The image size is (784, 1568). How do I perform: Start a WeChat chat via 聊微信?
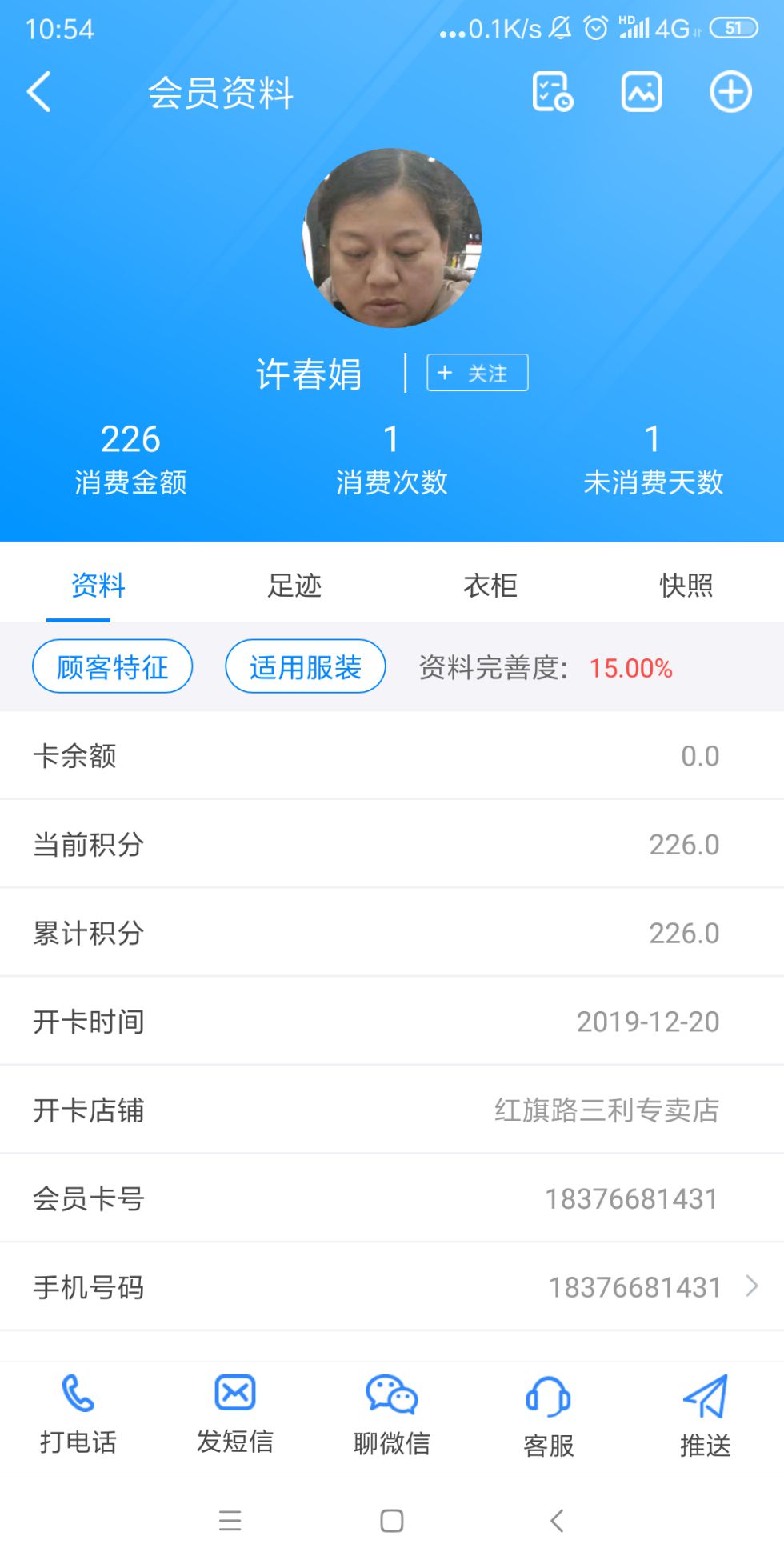(392, 1414)
